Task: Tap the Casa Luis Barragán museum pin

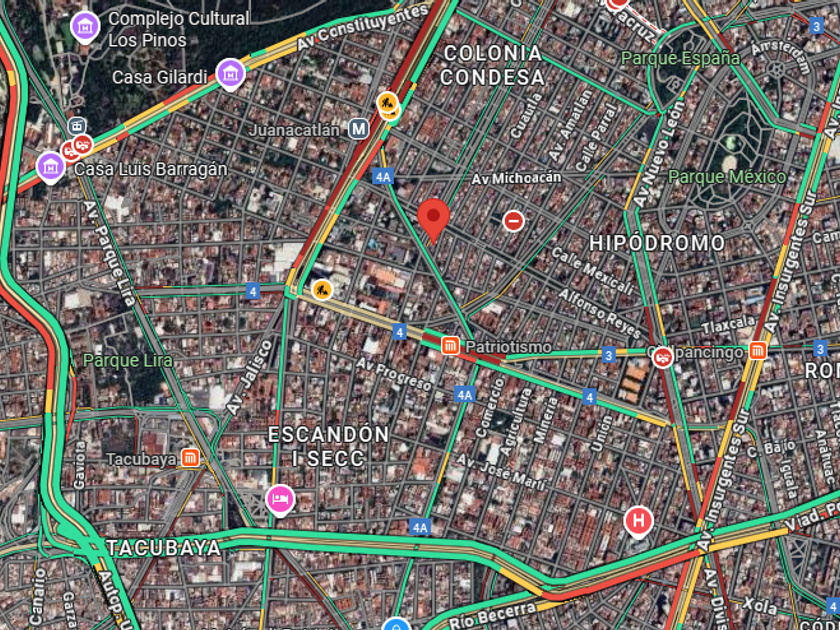Action: point(51,167)
